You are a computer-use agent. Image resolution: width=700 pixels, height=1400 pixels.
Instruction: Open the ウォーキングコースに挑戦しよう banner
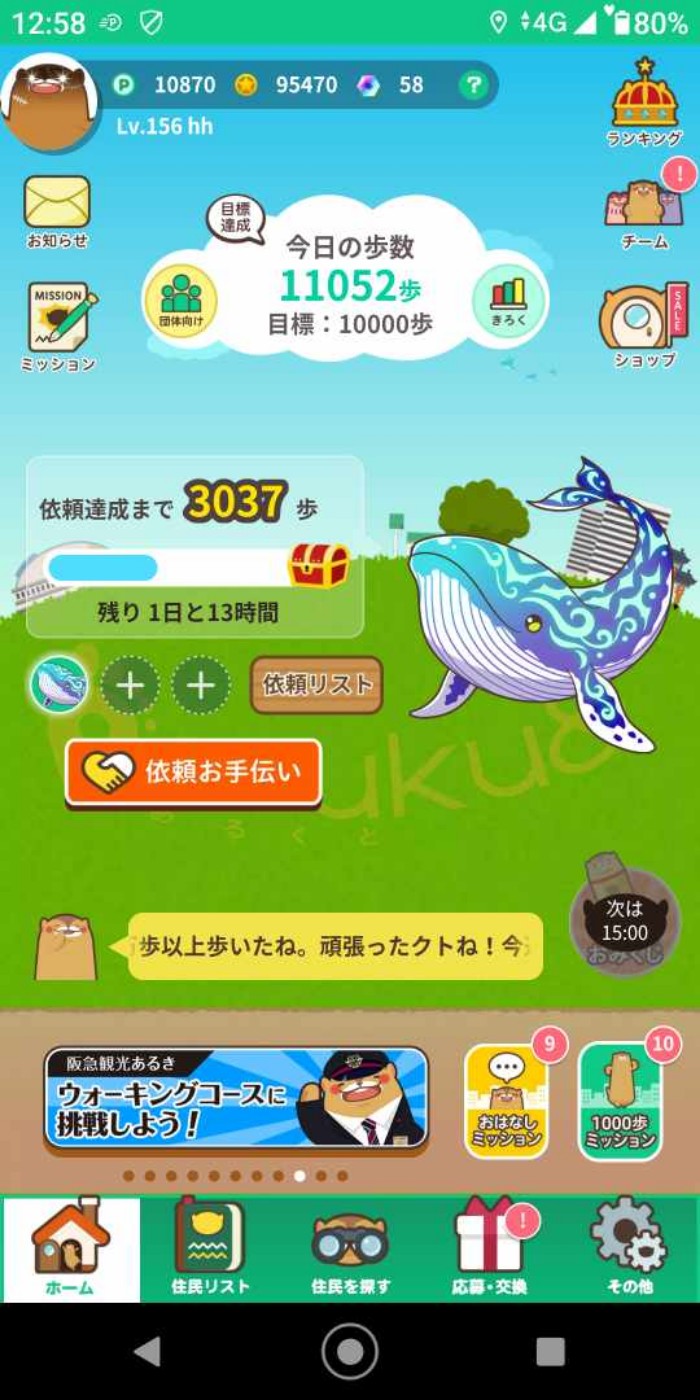coord(237,1098)
